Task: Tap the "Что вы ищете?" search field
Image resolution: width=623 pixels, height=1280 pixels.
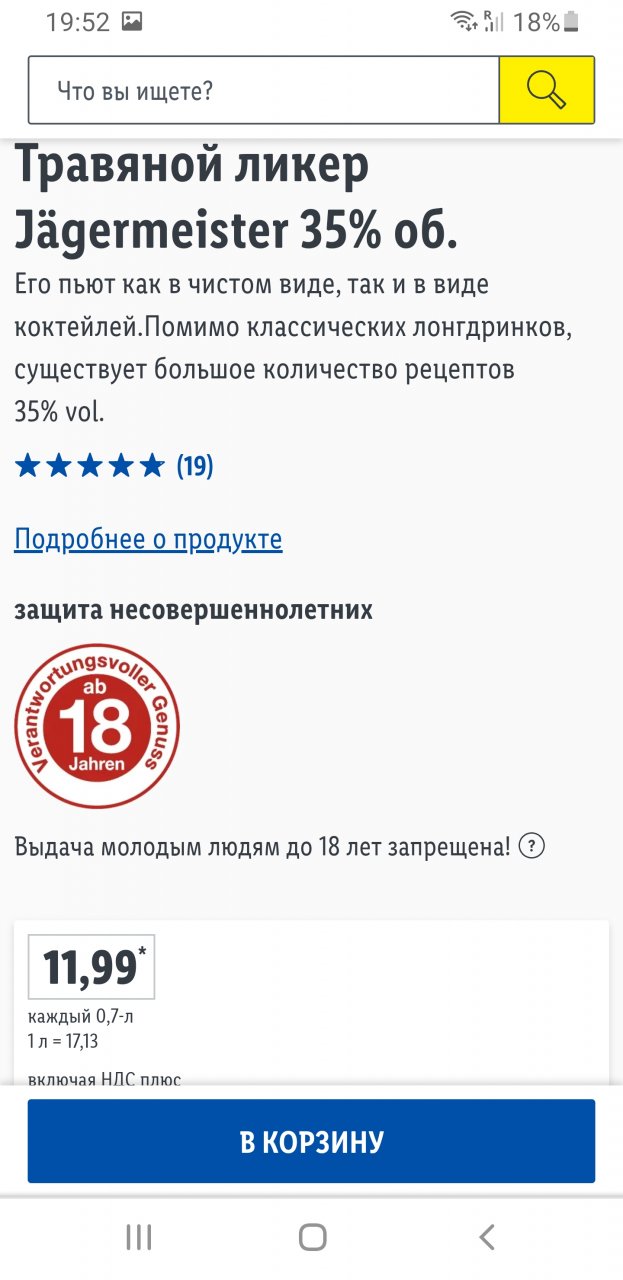Action: 264,91
